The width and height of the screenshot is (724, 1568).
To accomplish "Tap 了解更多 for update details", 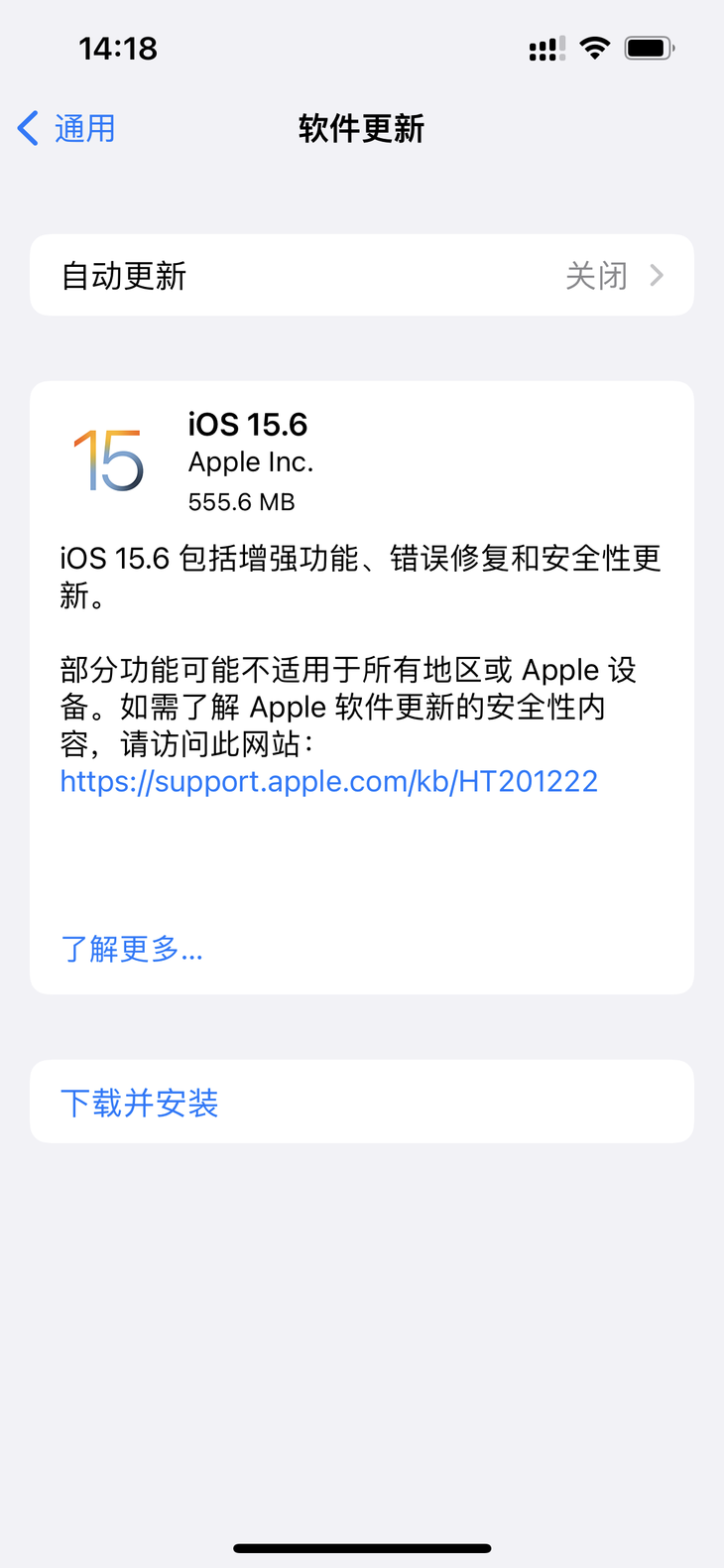I will click(132, 950).
